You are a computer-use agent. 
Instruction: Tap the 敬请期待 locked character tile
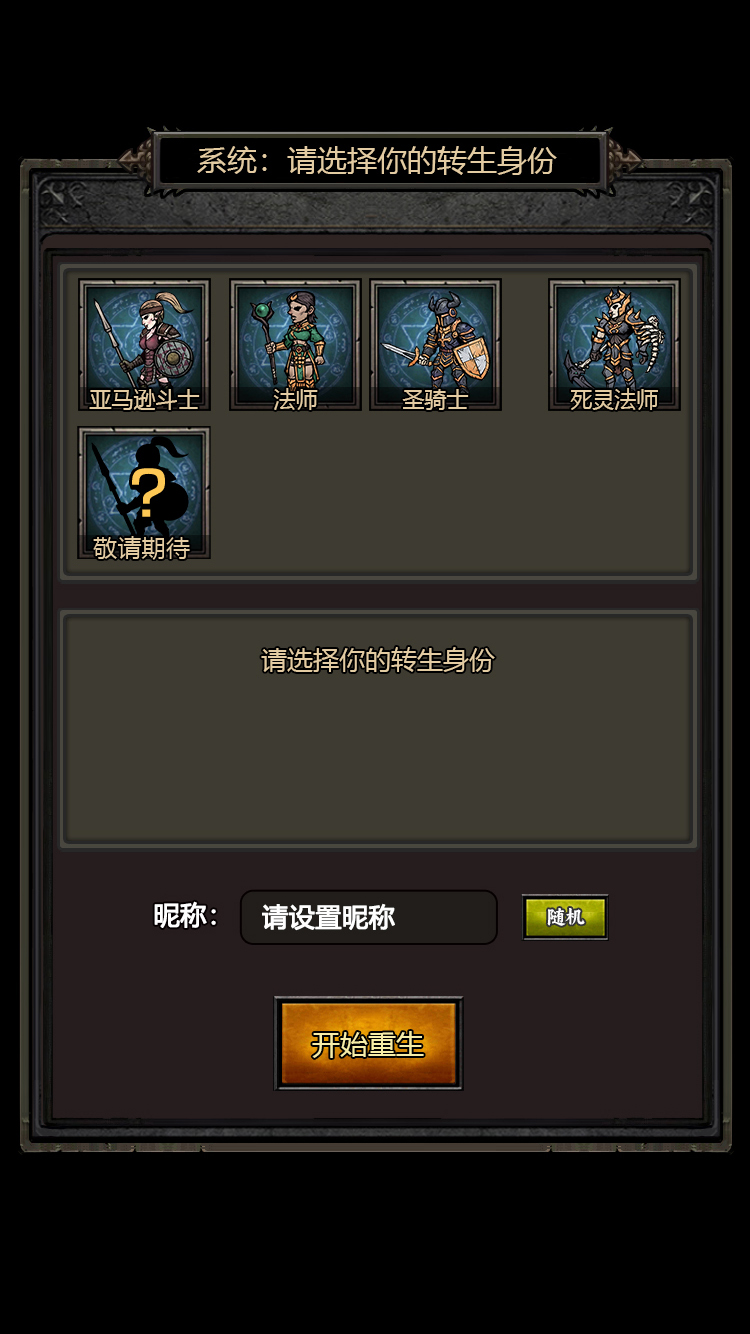tap(144, 492)
